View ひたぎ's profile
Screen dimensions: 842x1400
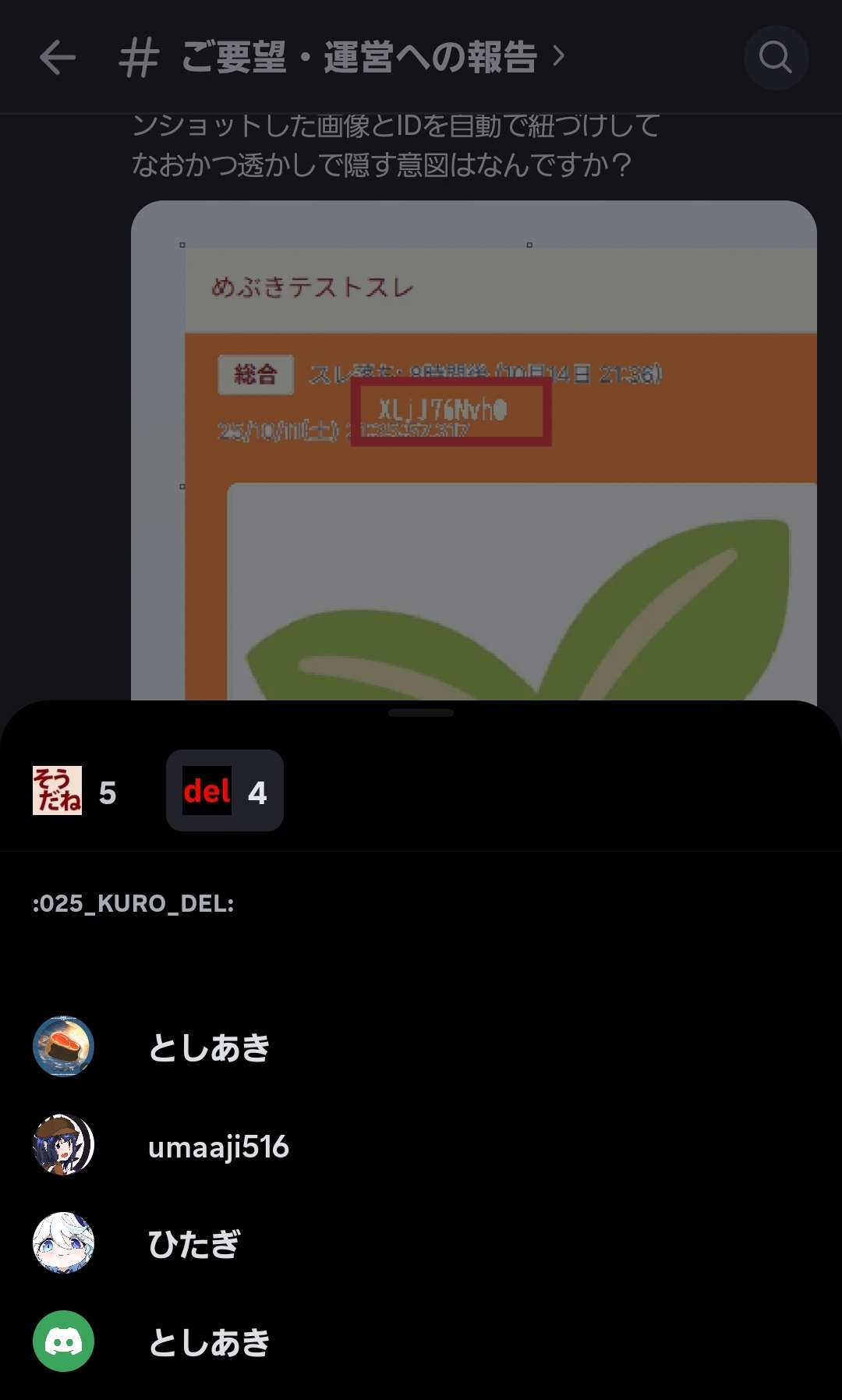(193, 1244)
